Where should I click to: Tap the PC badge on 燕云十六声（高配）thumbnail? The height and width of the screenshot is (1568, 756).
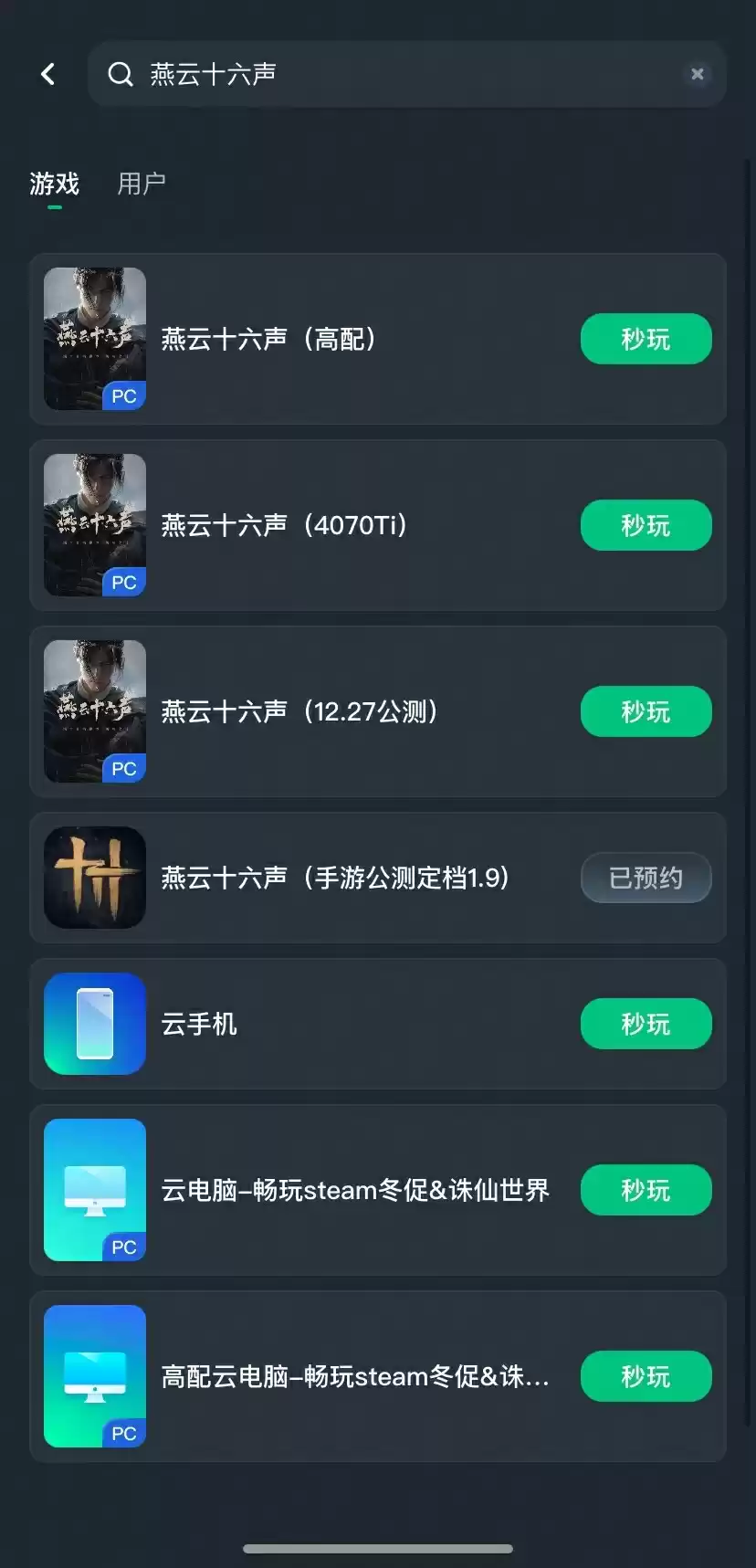coord(128,395)
